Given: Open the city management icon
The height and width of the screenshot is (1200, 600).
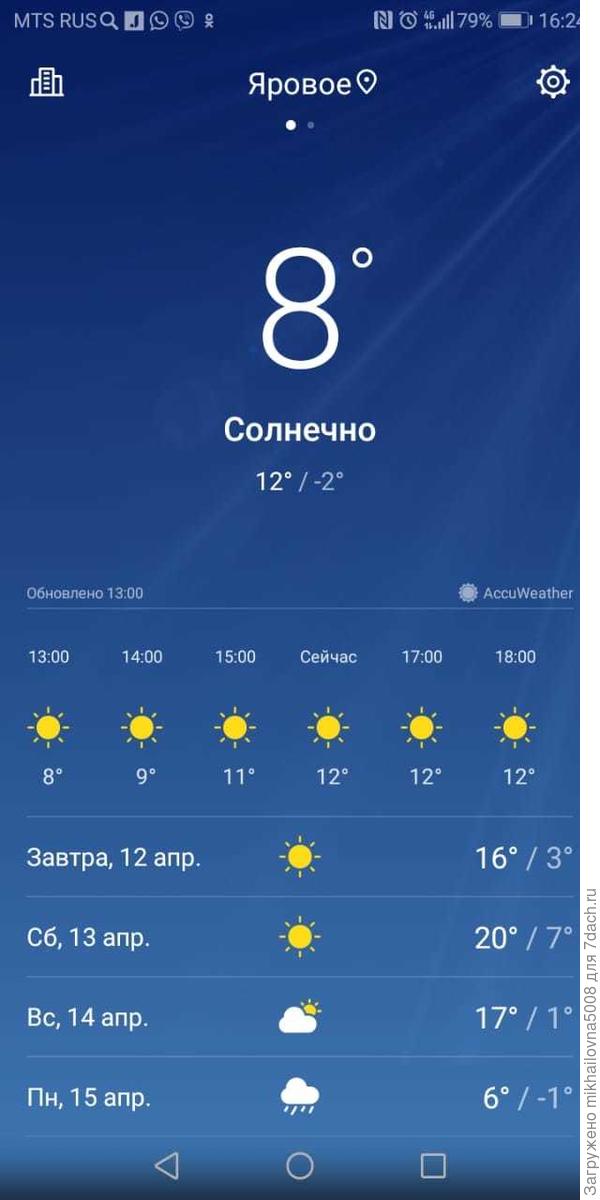Looking at the screenshot, I should pos(46,83).
